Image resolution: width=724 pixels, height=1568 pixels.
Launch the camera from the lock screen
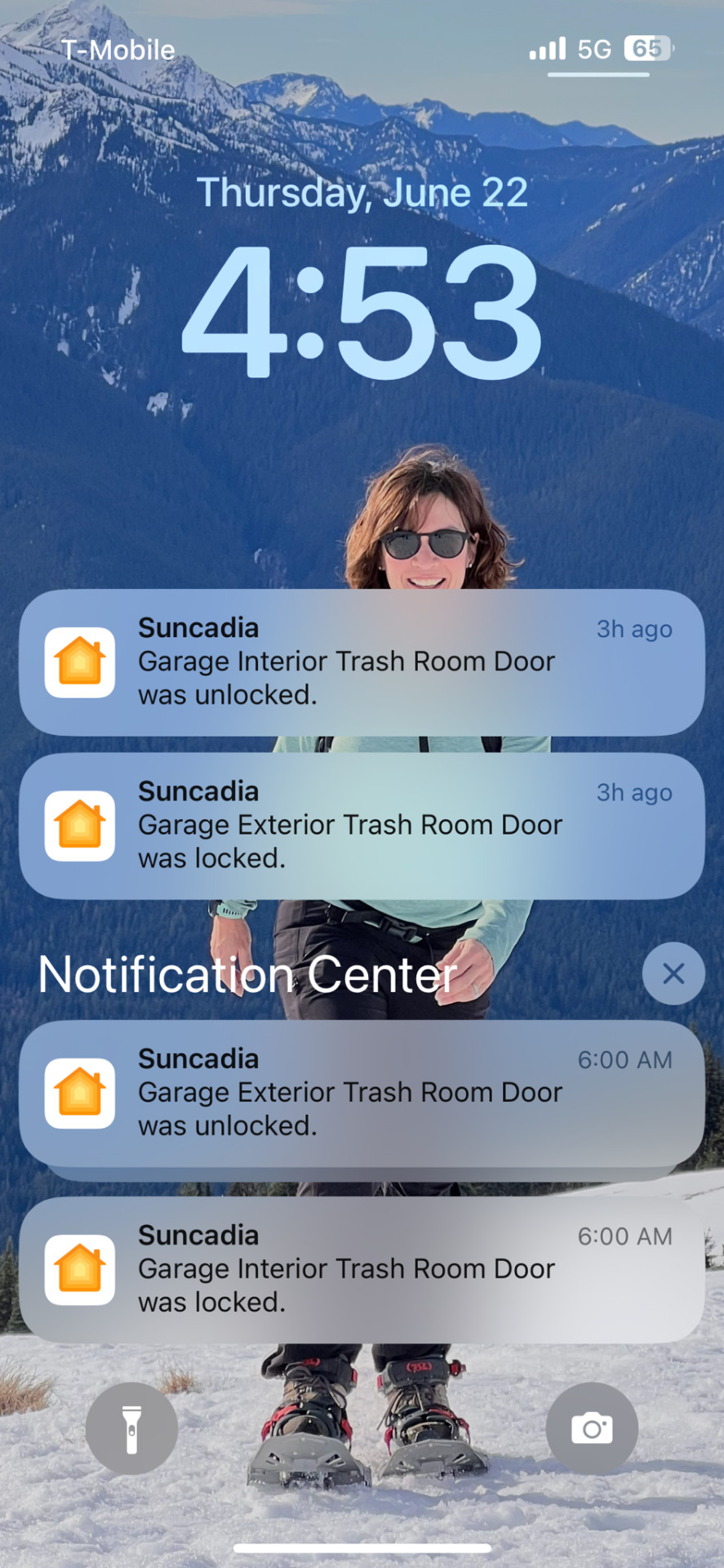click(x=592, y=1429)
